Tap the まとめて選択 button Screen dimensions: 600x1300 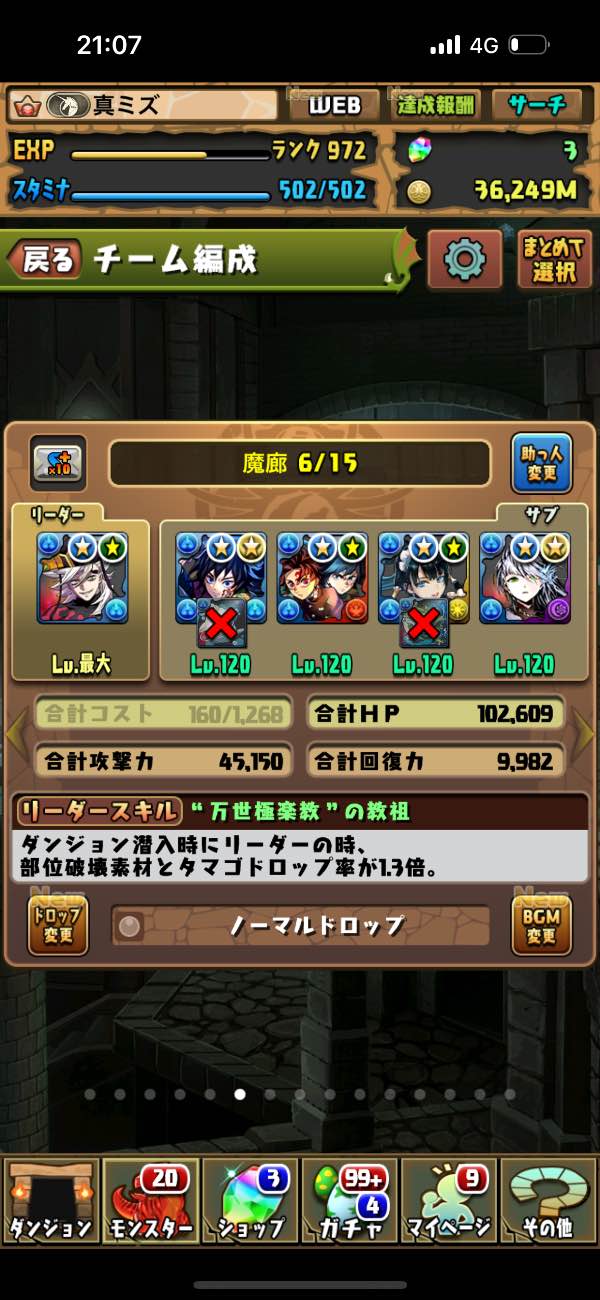tap(555, 260)
